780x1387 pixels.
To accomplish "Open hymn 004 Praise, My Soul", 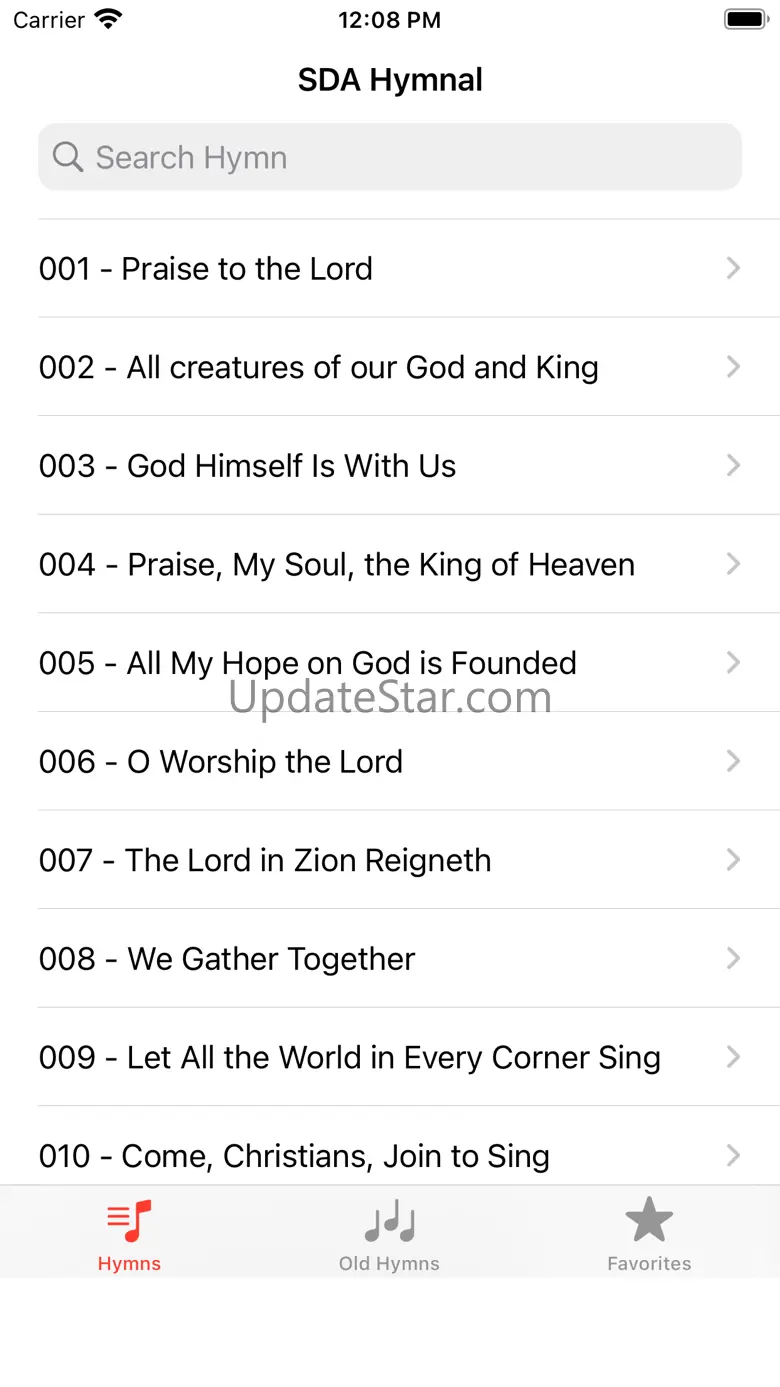I will 390,564.
